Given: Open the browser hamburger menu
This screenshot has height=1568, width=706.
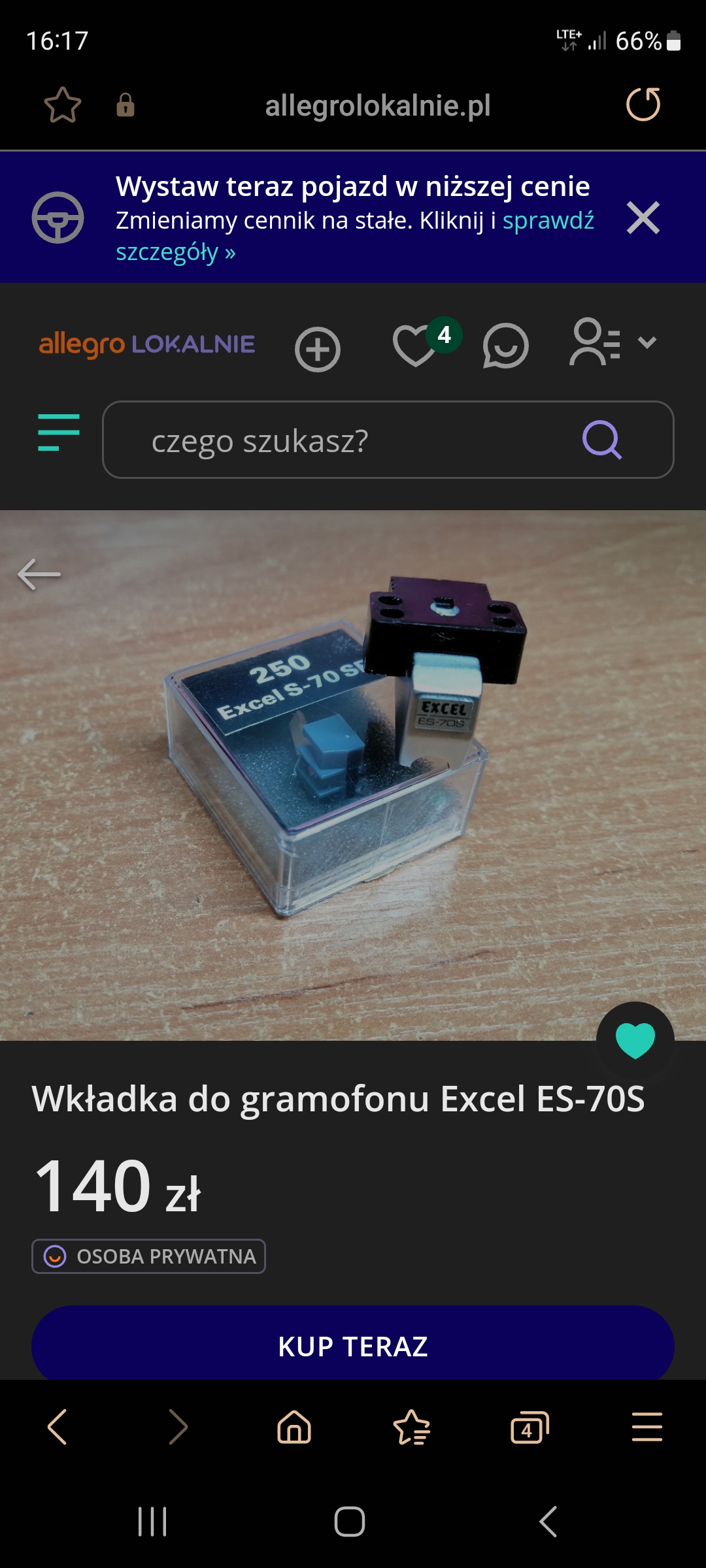Looking at the screenshot, I should click(647, 1427).
